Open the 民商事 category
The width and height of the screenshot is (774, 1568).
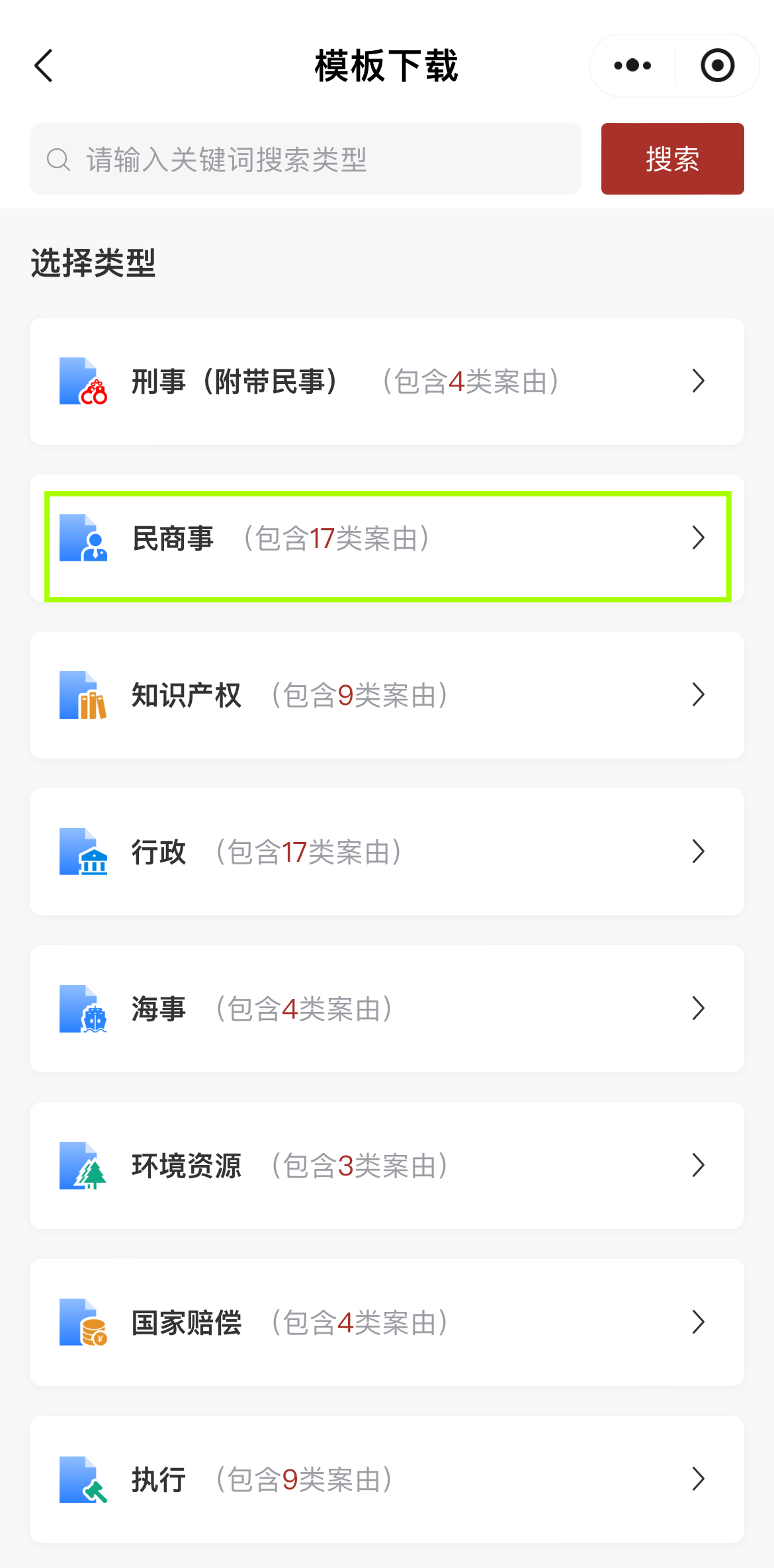click(x=387, y=538)
